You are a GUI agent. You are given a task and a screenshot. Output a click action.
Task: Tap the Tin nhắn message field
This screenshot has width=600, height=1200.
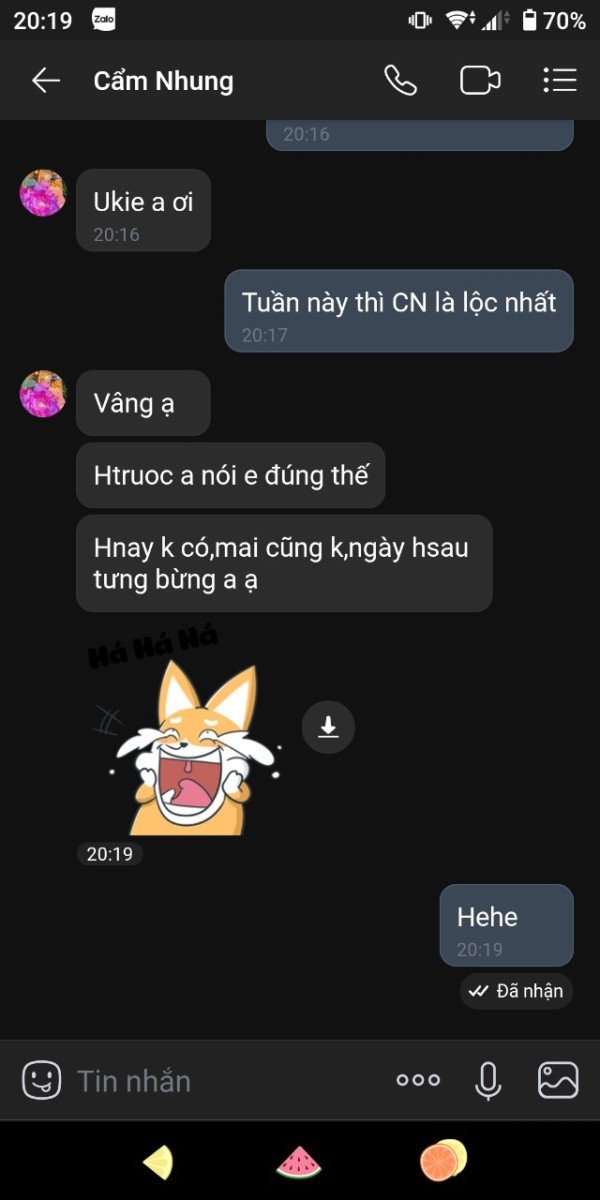[x=228, y=1080]
